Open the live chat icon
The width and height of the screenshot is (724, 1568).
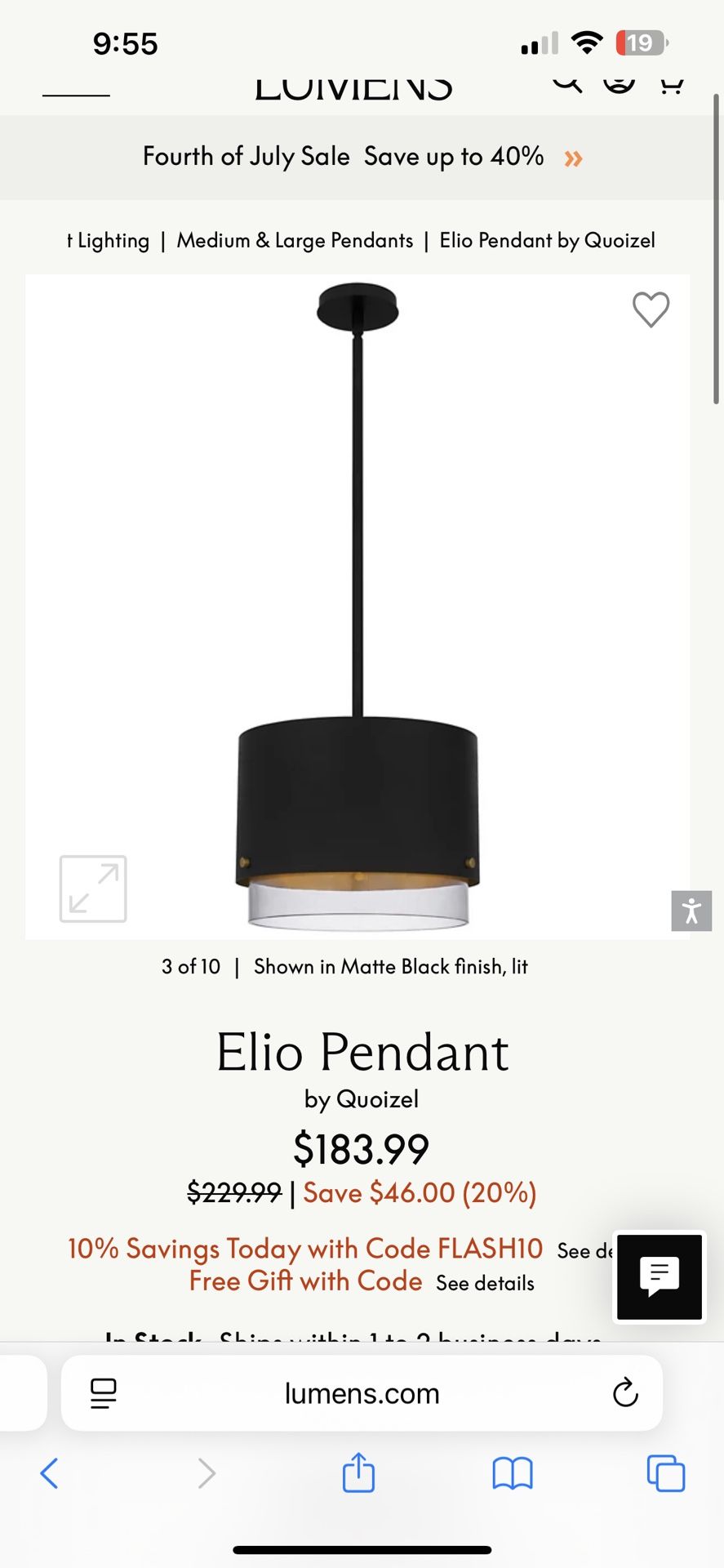pyautogui.click(x=658, y=1278)
